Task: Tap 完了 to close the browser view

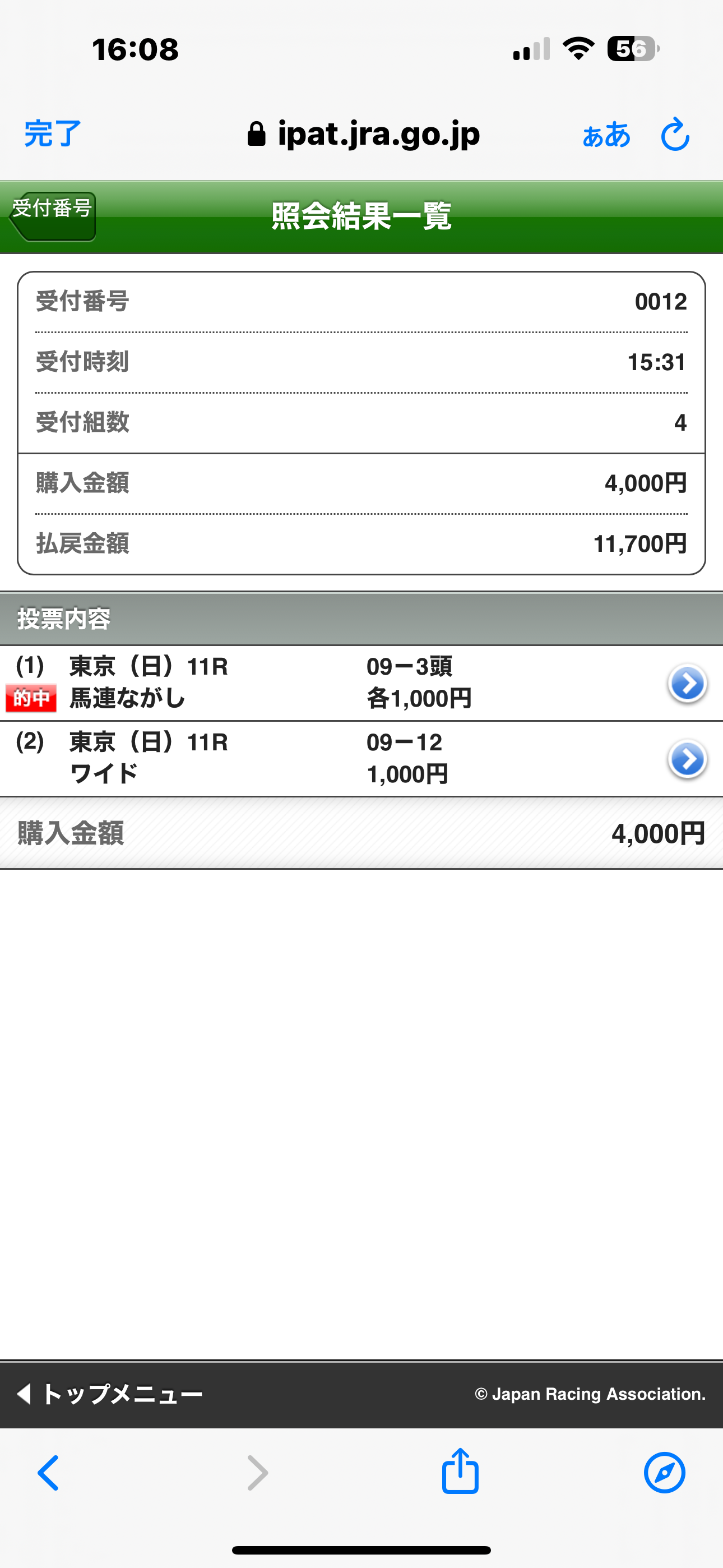Action: pos(52,133)
